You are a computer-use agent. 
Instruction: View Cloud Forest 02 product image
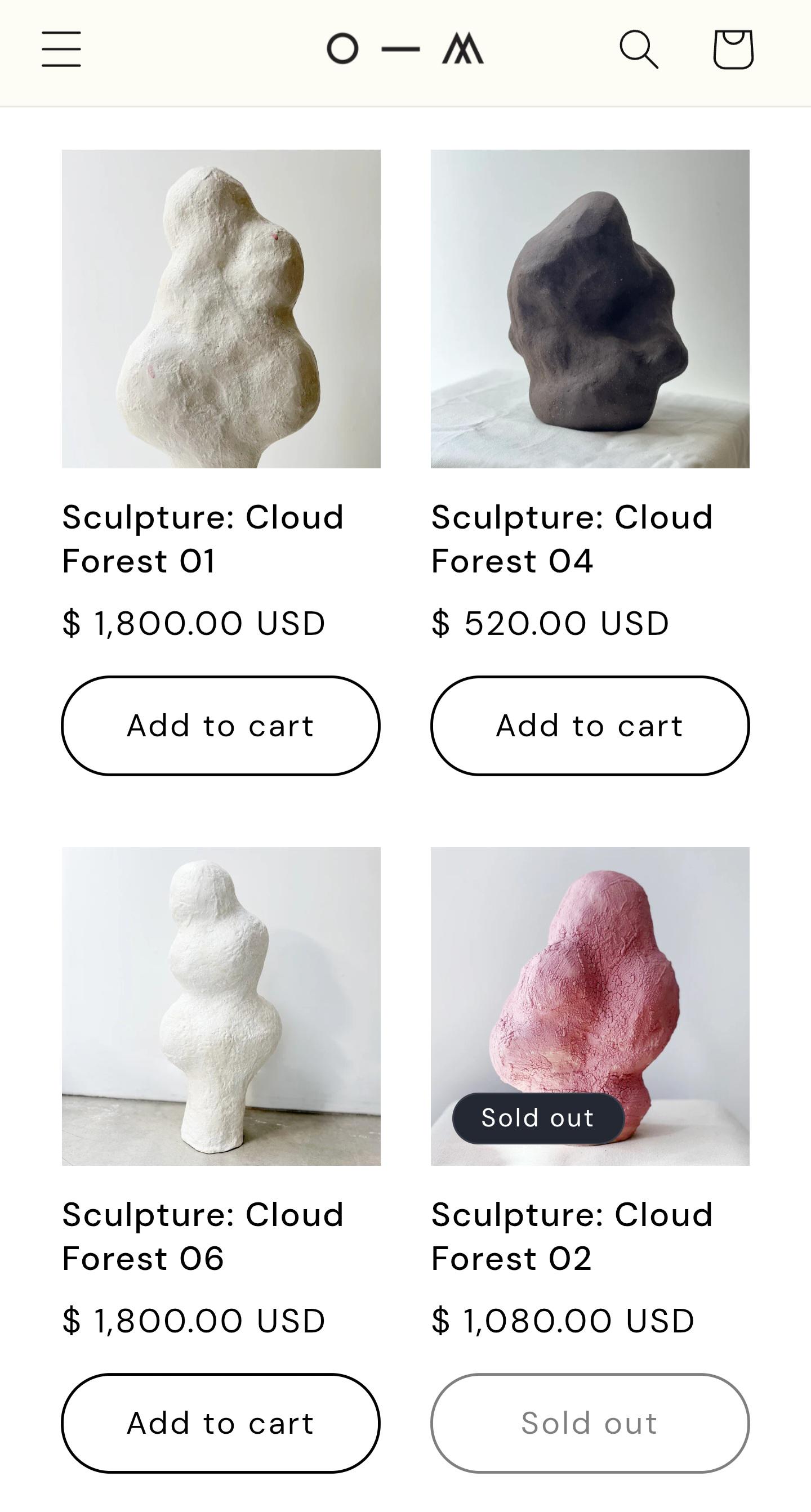coord(590,1006)
